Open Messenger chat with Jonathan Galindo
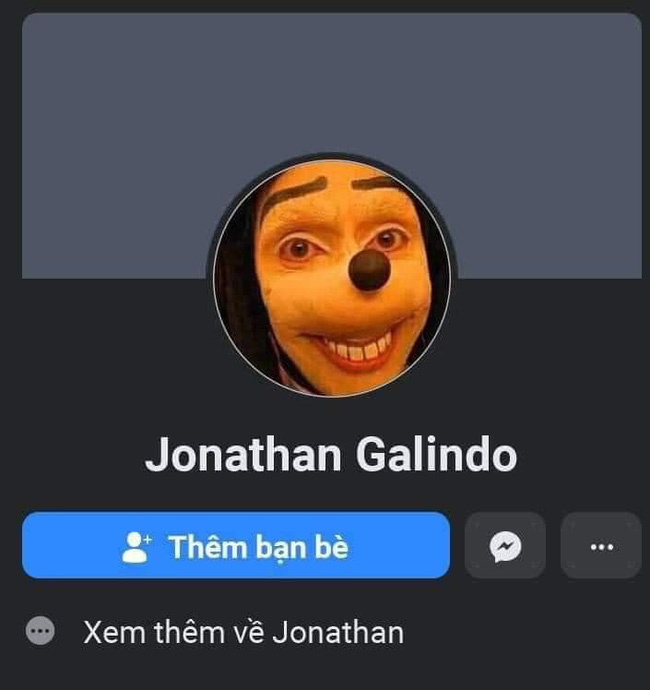 pos(505,546)
